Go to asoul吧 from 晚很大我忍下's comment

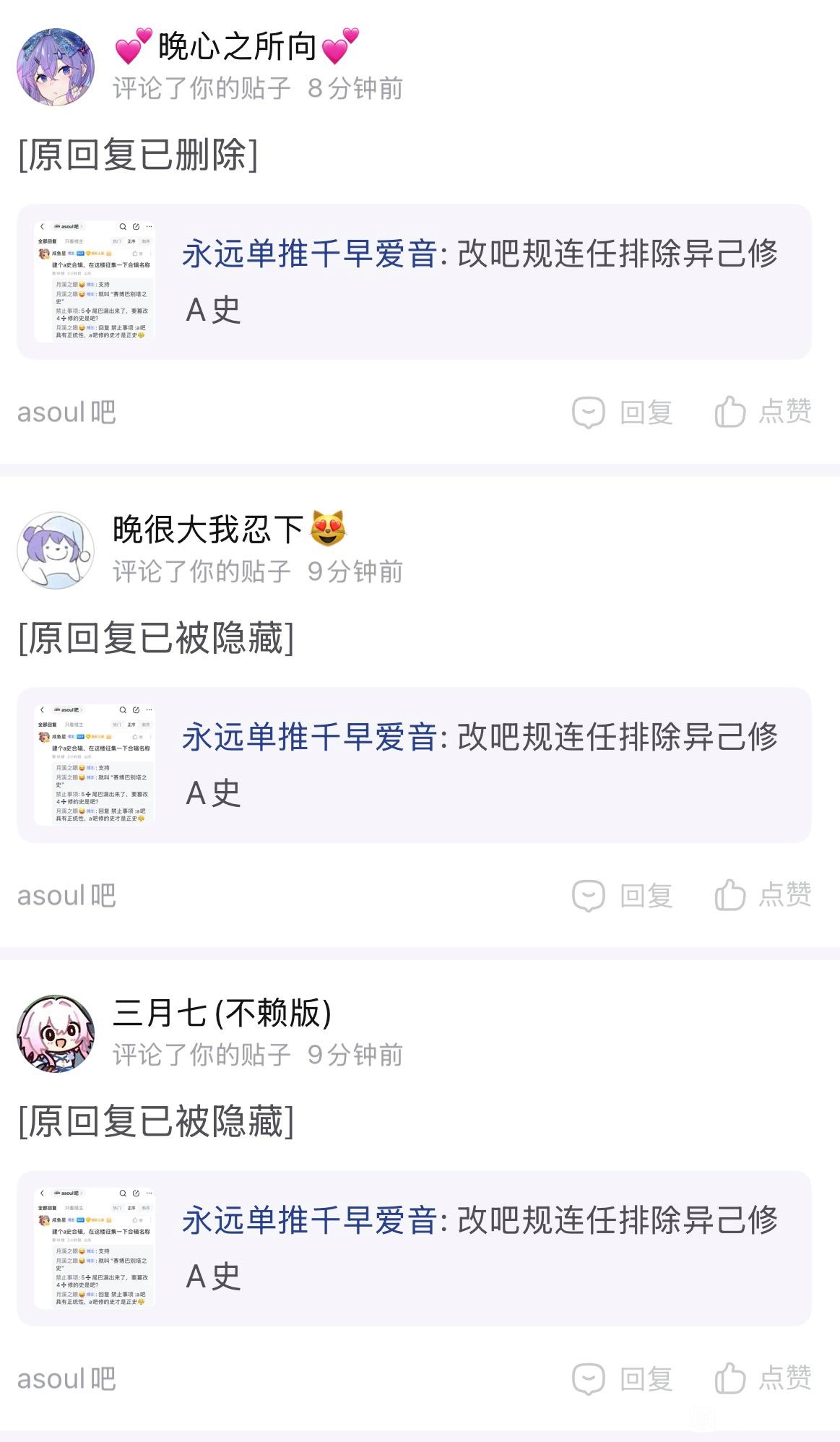pos(66,896)
